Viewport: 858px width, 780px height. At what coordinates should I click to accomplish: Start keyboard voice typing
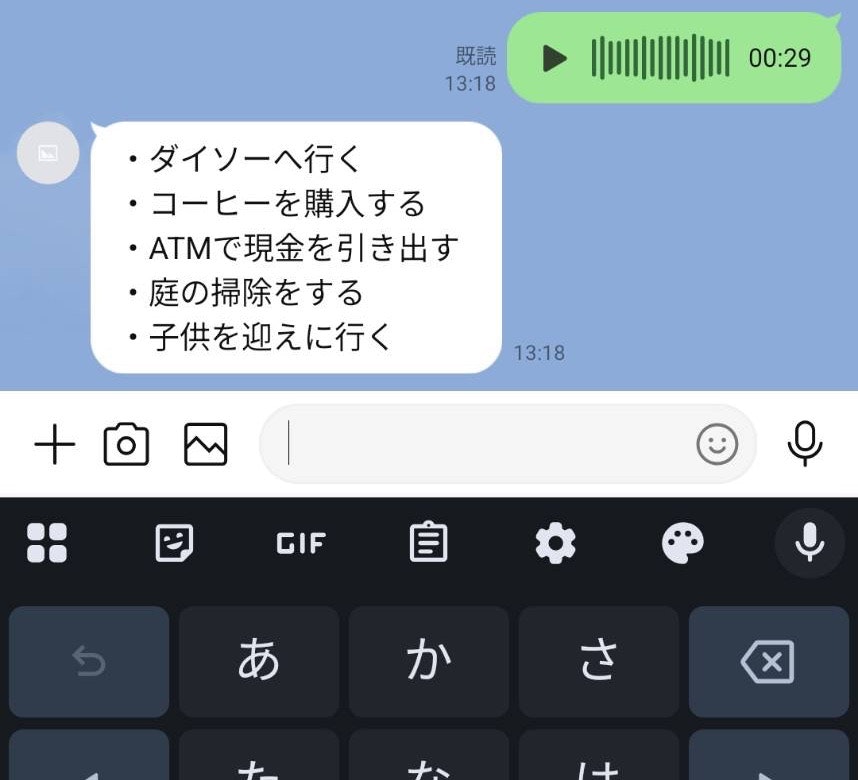[x=809, y=543]
